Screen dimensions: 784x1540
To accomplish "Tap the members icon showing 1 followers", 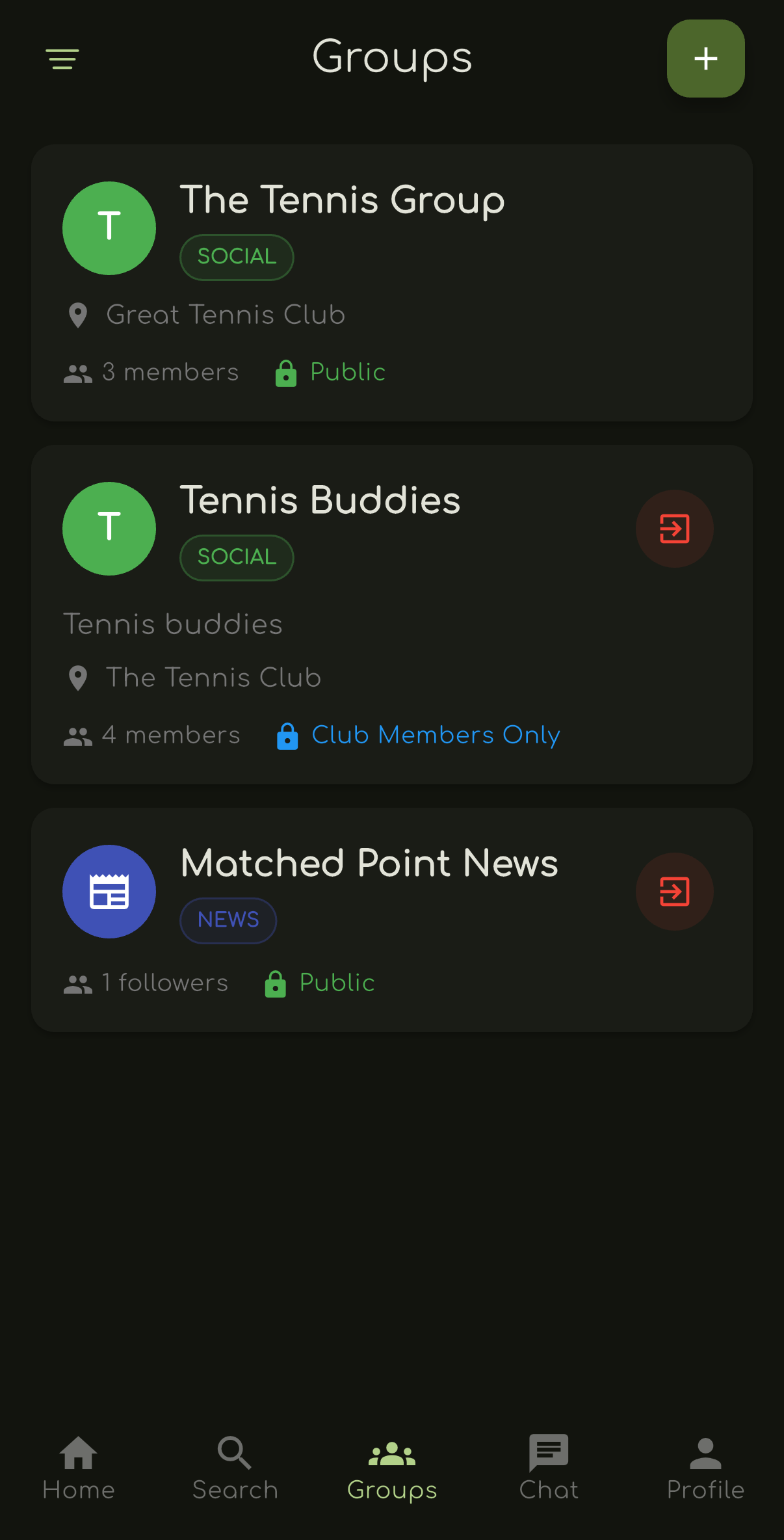I will point(78,983).
